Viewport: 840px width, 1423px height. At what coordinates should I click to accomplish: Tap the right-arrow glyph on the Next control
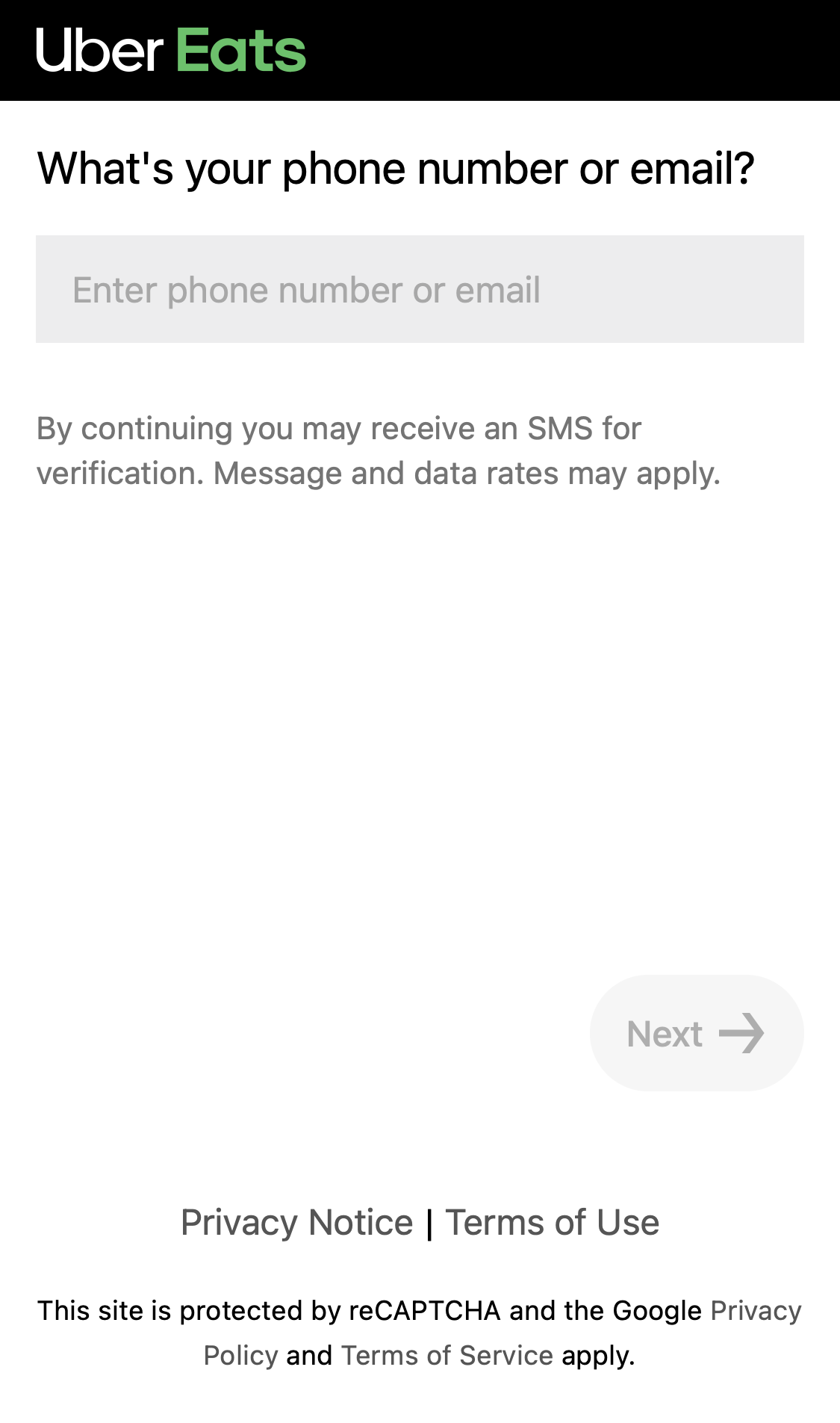coord(743,1033)
